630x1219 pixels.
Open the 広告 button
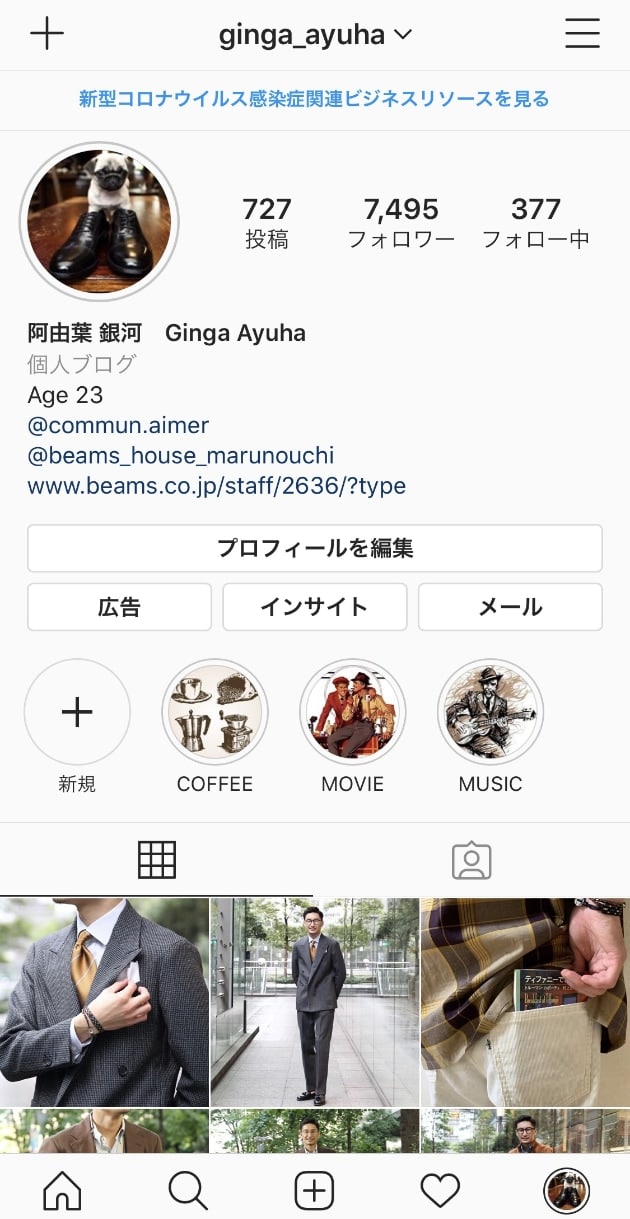coord(119,607)
